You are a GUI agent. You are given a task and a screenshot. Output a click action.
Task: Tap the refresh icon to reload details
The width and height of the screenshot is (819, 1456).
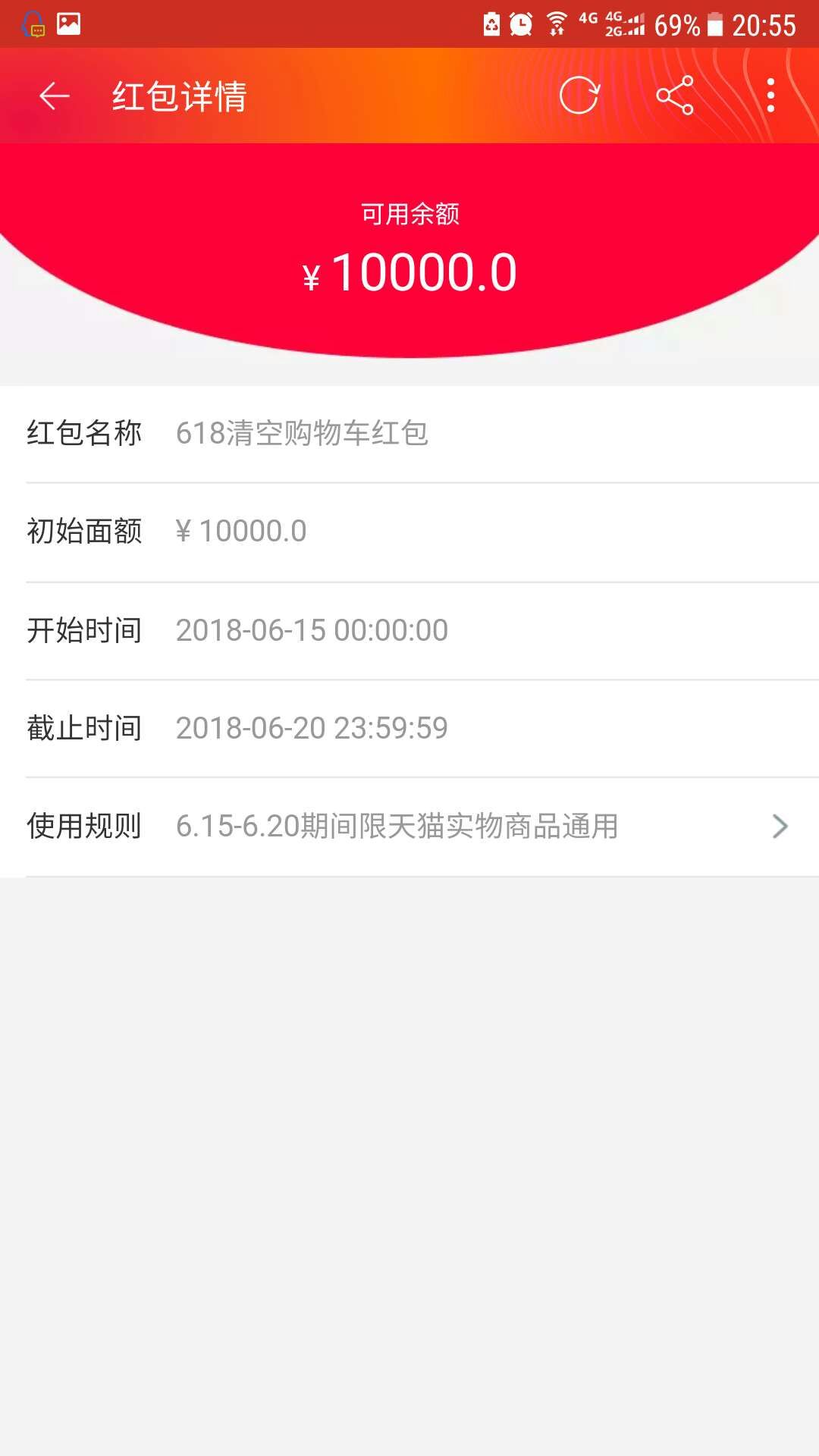(x=579, y=96)
